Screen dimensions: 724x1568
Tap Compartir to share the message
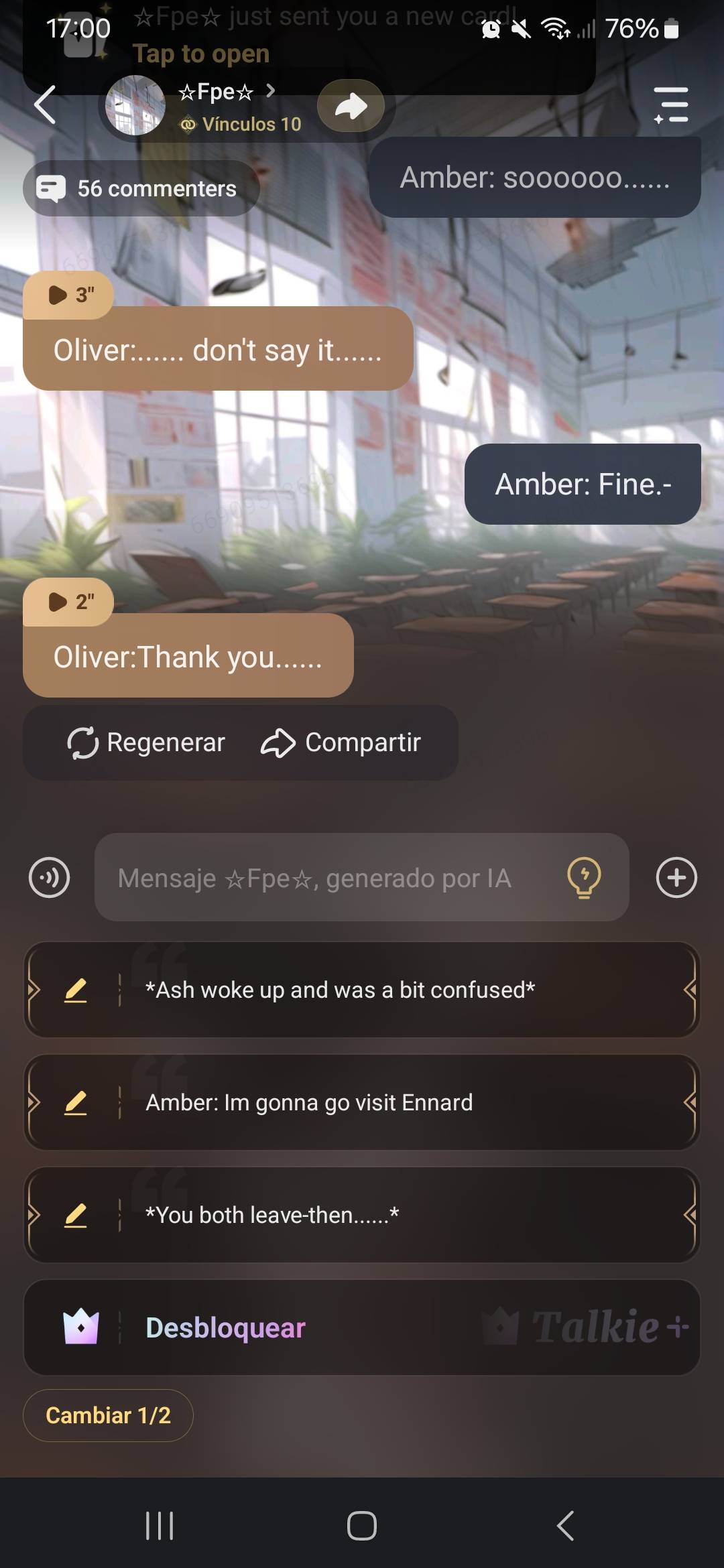point(341,742)
